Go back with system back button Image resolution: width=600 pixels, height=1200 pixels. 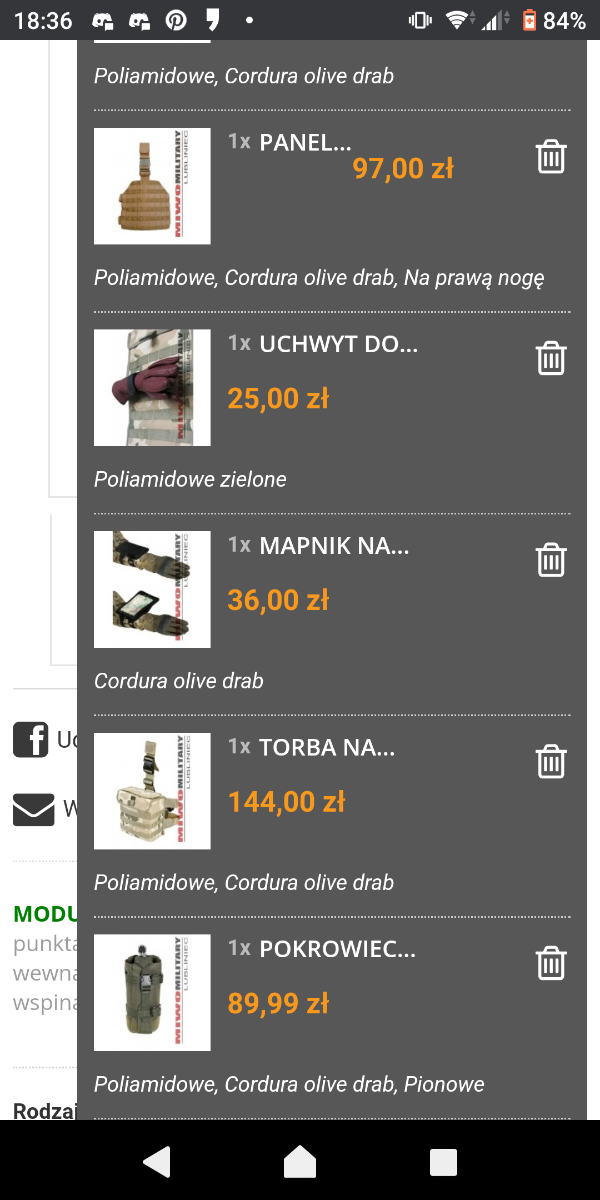click(157, 1161)
